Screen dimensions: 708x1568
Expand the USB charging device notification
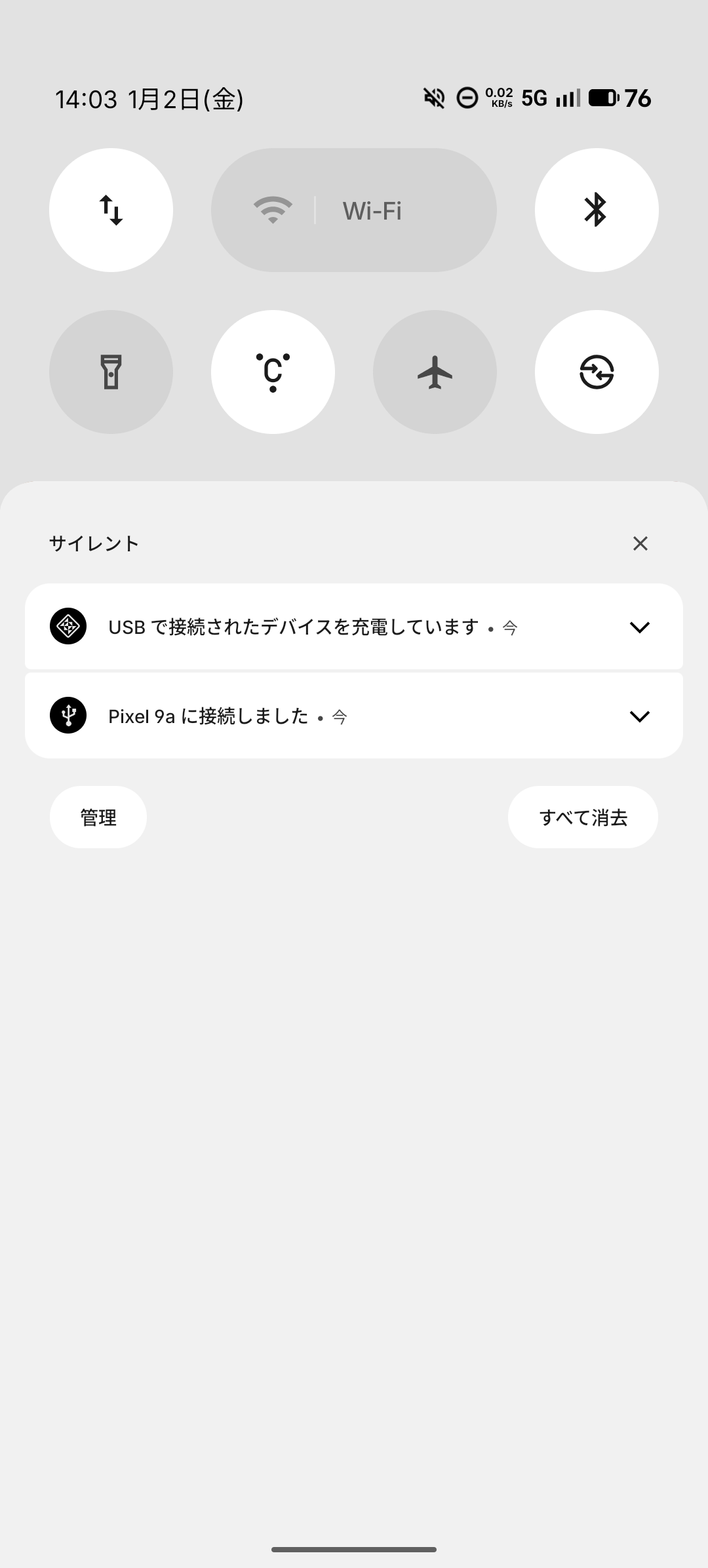pyautogui.click(x=639, y=627)
